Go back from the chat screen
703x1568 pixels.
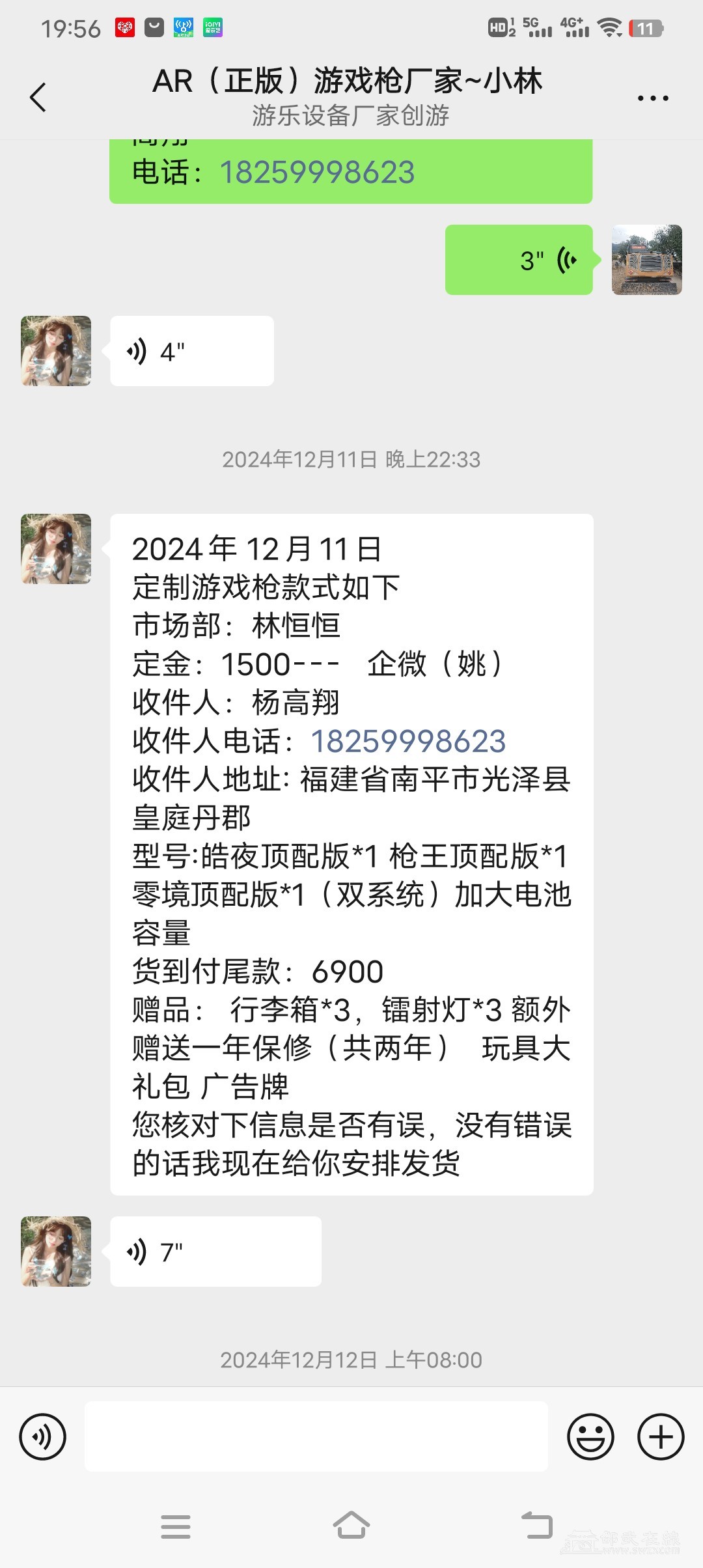tap(38, 98)
